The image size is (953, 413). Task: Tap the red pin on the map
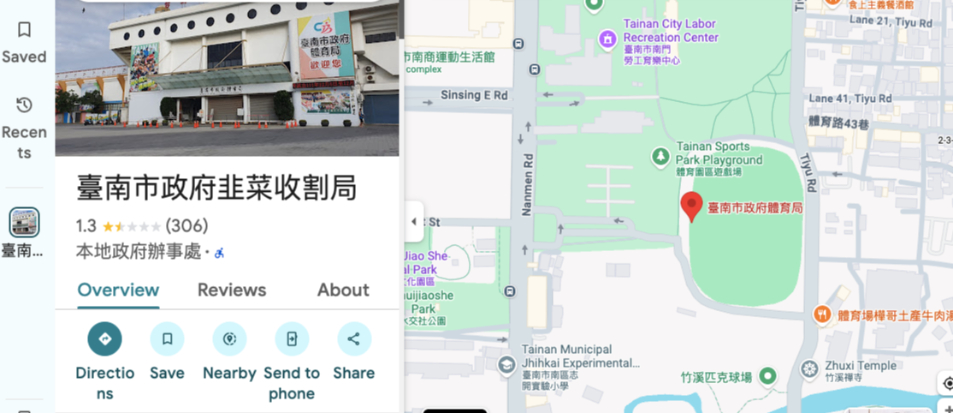(x=691, y=207)
